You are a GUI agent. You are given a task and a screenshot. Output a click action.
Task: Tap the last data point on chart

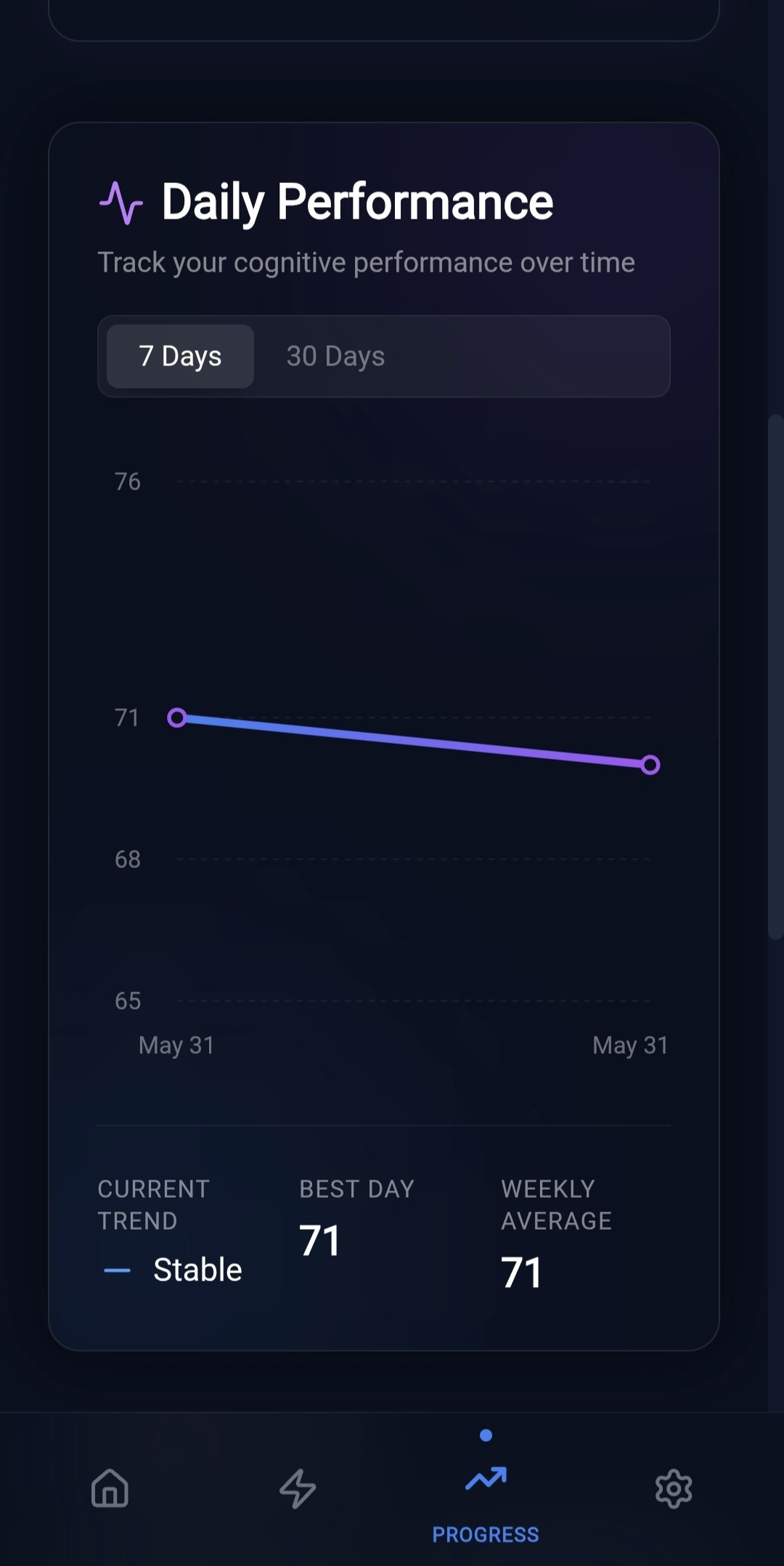pyautogui.click(x=650, y=765)
